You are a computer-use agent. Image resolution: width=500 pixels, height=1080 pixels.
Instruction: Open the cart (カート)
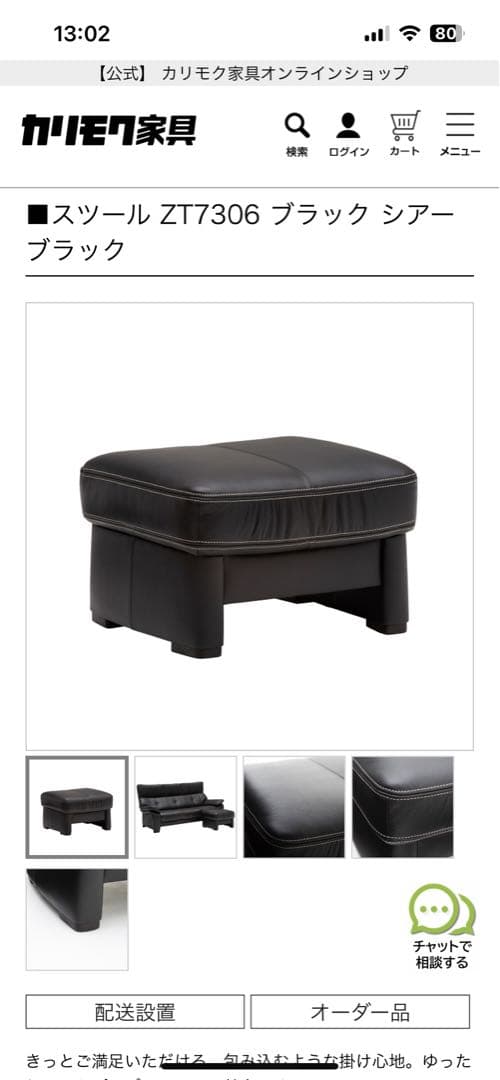404,135
